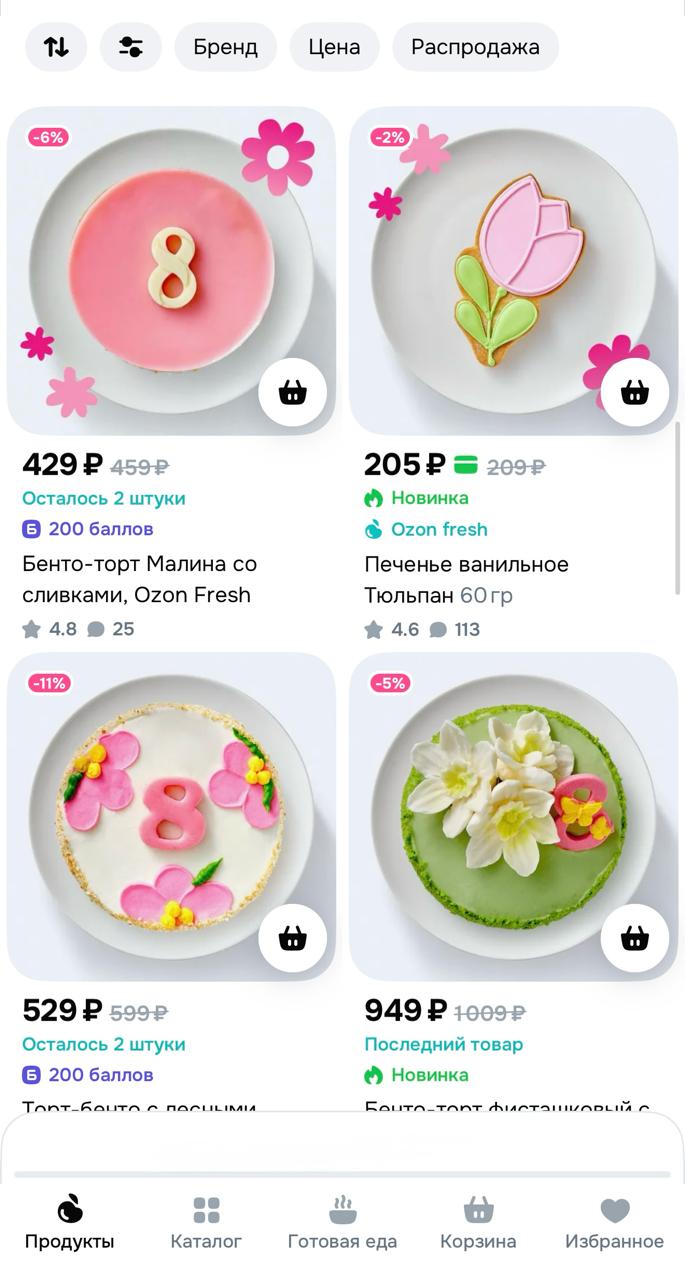Open the sort options icon
The height and width of the screenshot is (1280, 685).
tap(56, 47)
